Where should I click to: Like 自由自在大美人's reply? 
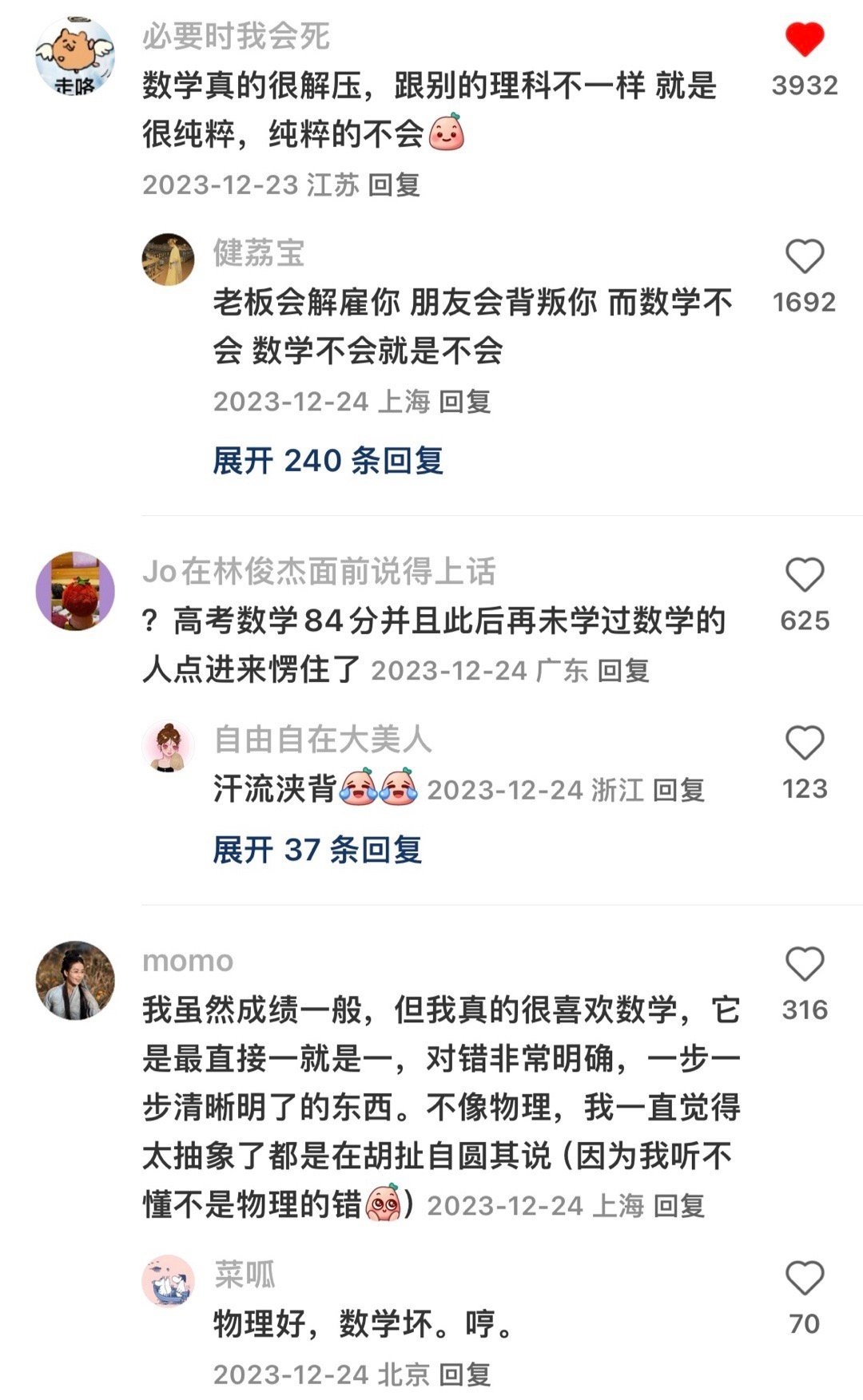click(804, 744)
